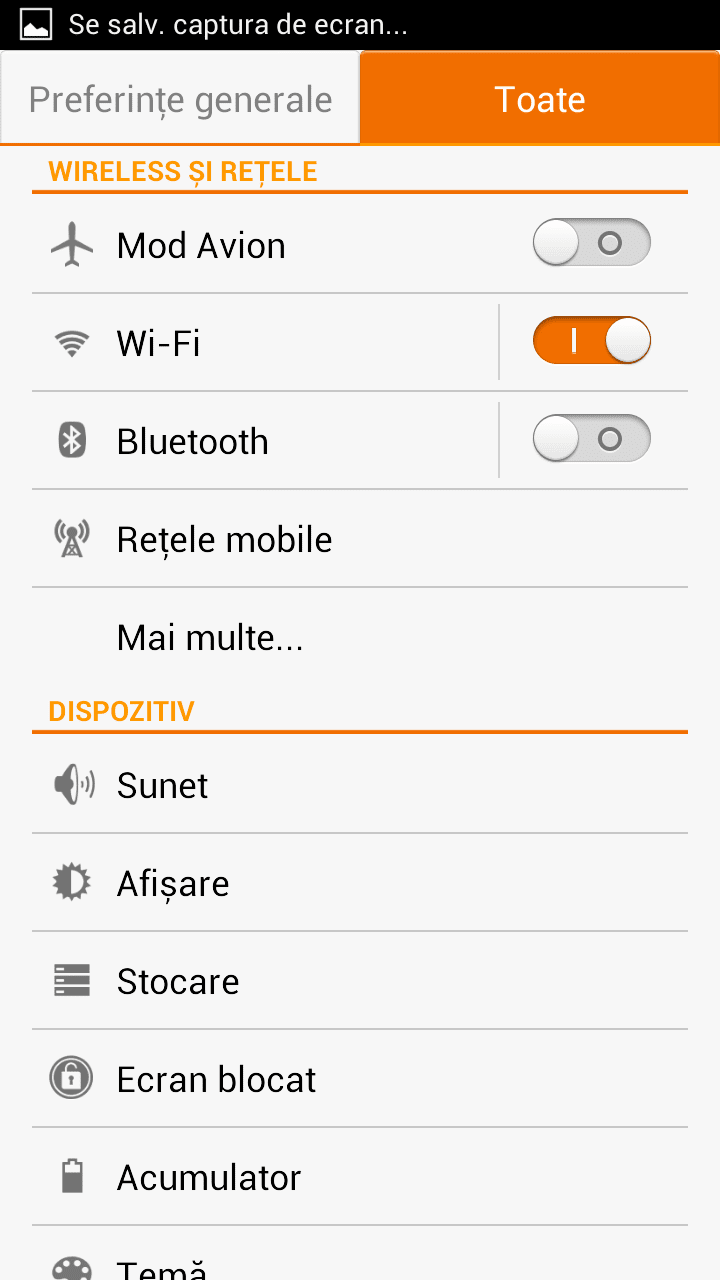Turn off the Wi-Fi switch
720x1280 pixels.
coord(592,341)
